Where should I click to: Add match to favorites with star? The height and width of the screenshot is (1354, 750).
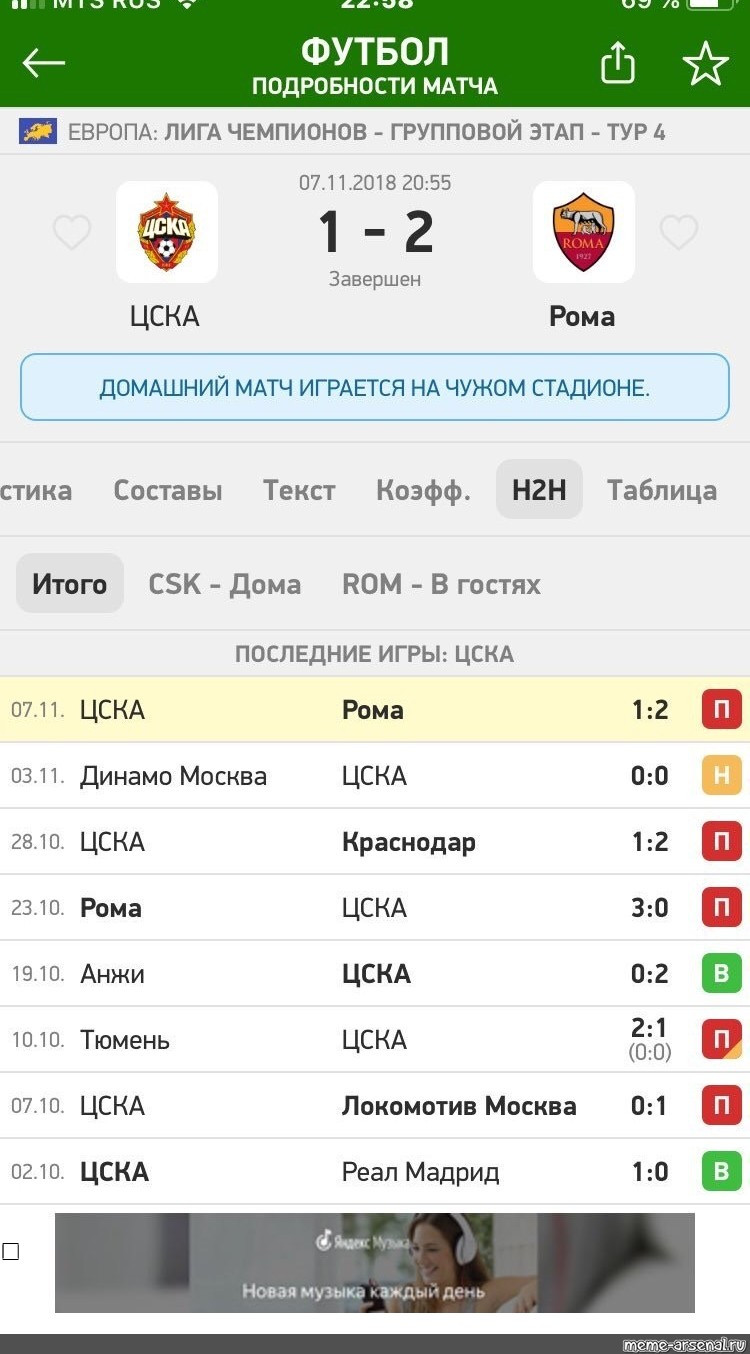tap(706, 64)
